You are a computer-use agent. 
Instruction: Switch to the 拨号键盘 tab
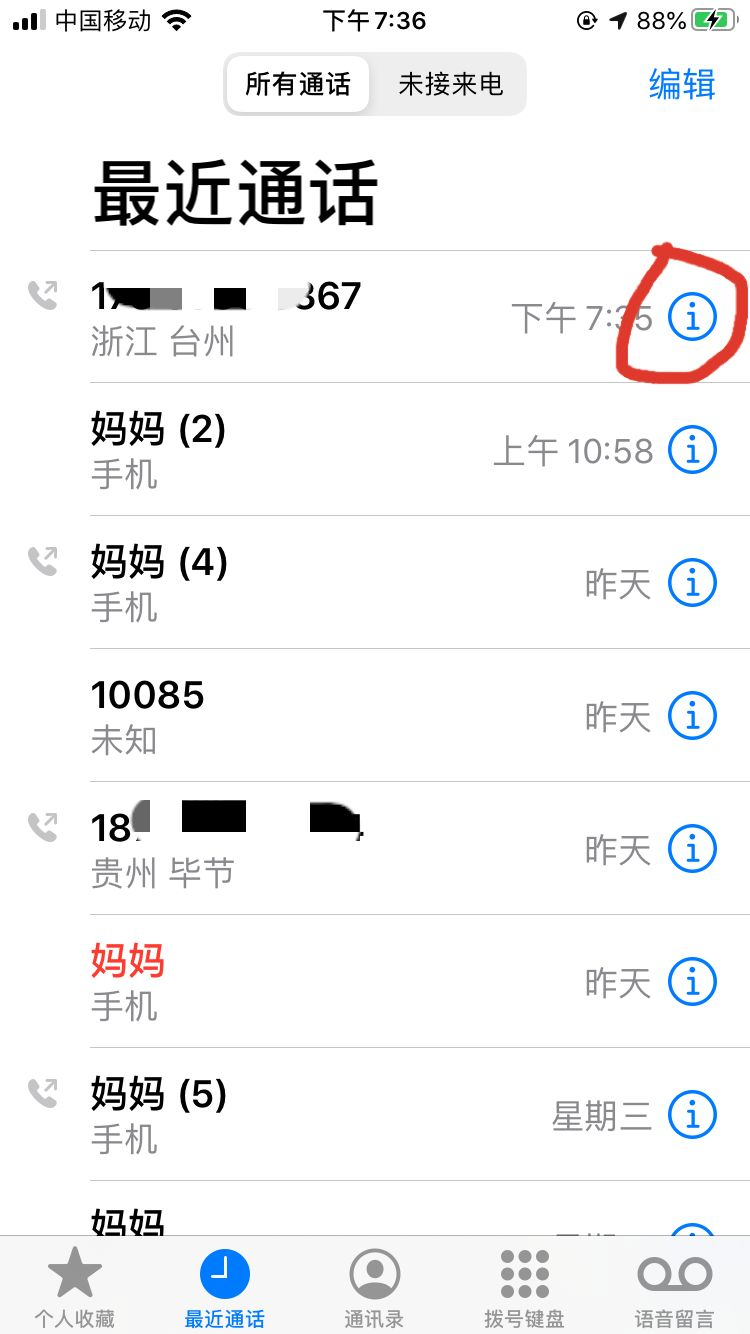point(524,1286)
